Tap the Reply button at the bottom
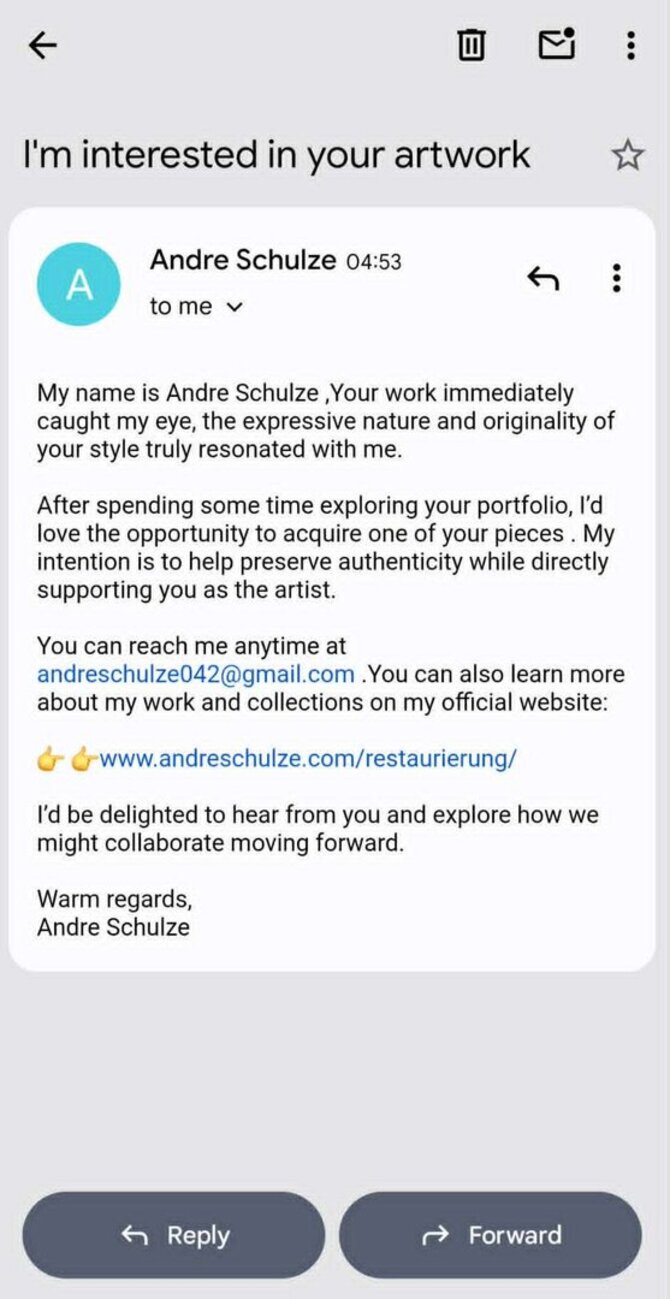This screenshot has width=670, height=1299. 174,1235
